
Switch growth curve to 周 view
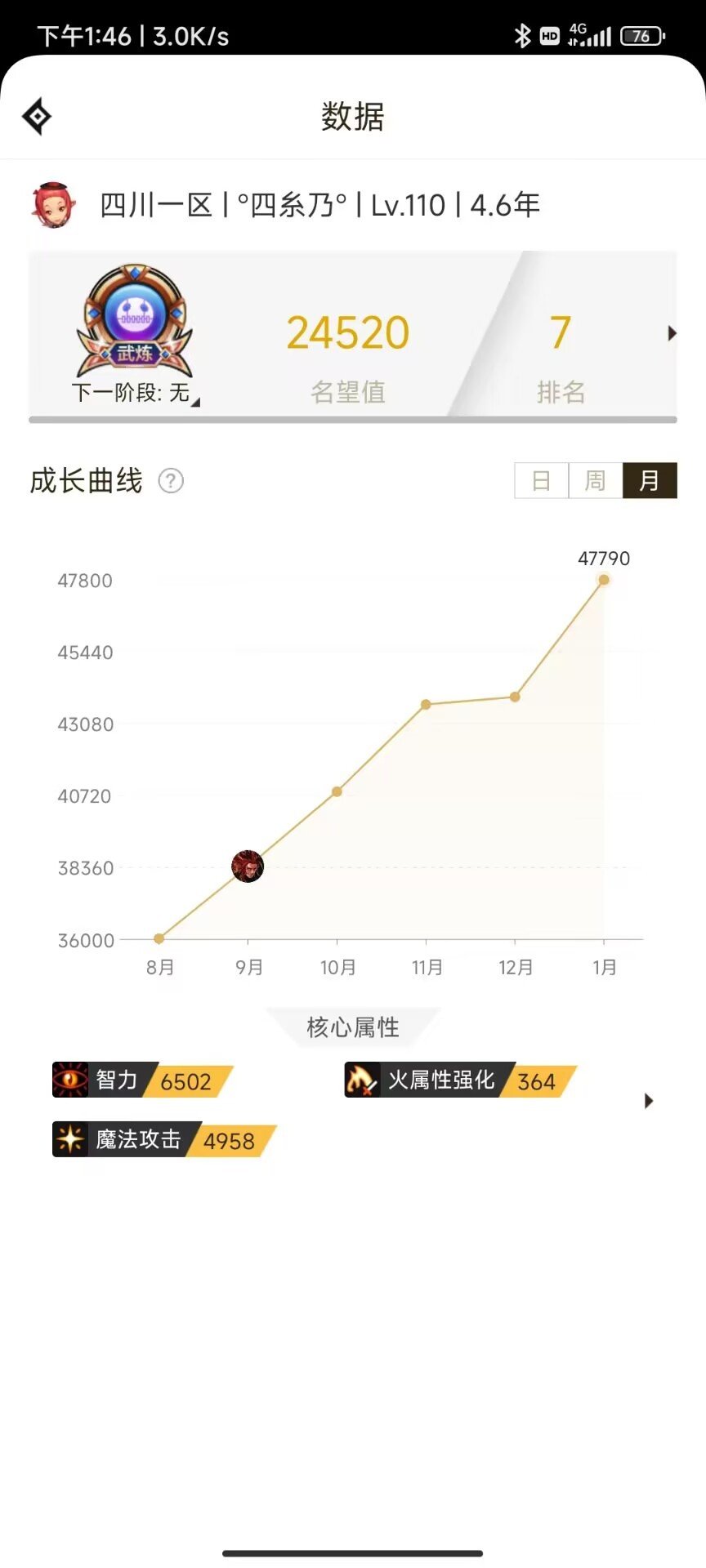595,480
